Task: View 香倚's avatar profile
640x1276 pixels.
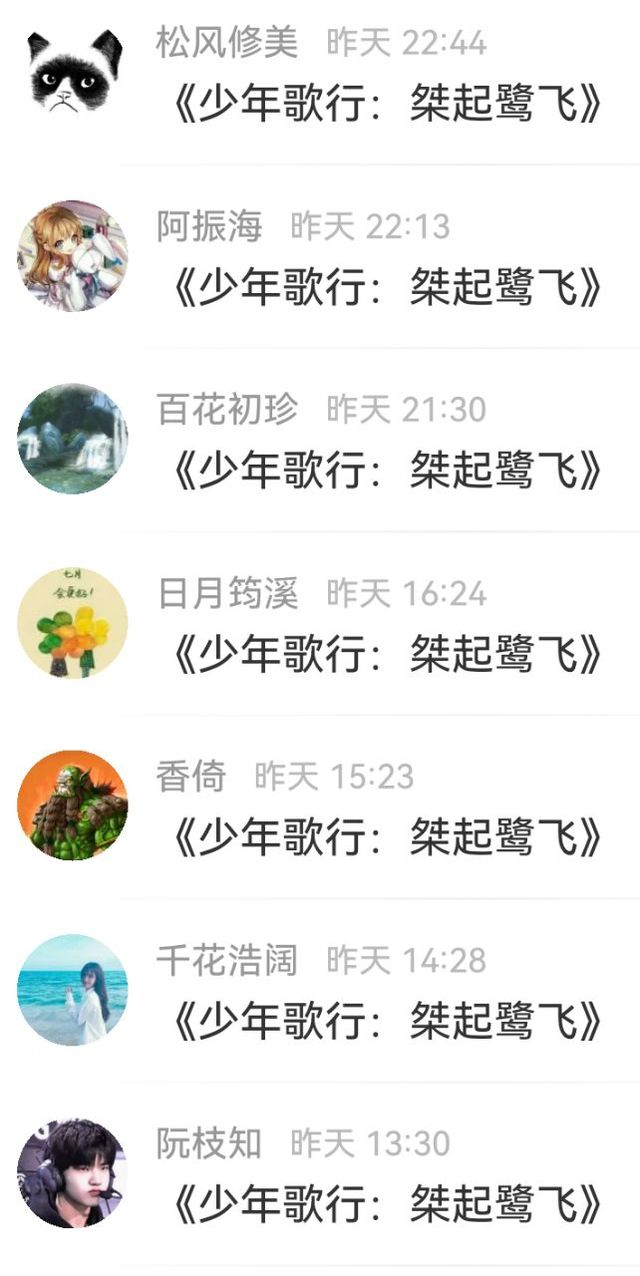Action: [x=73, y=805]
